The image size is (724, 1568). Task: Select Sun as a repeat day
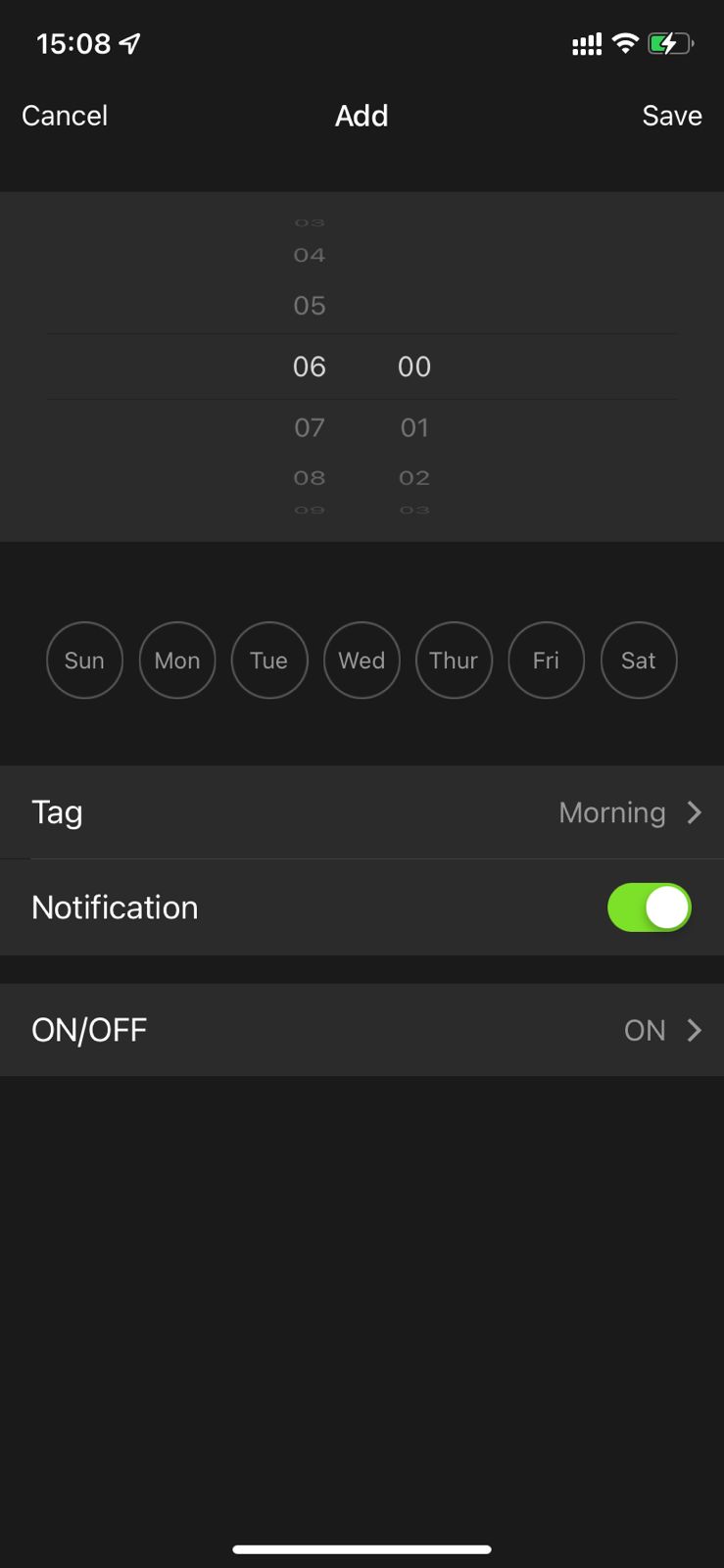tap(84, 661)
